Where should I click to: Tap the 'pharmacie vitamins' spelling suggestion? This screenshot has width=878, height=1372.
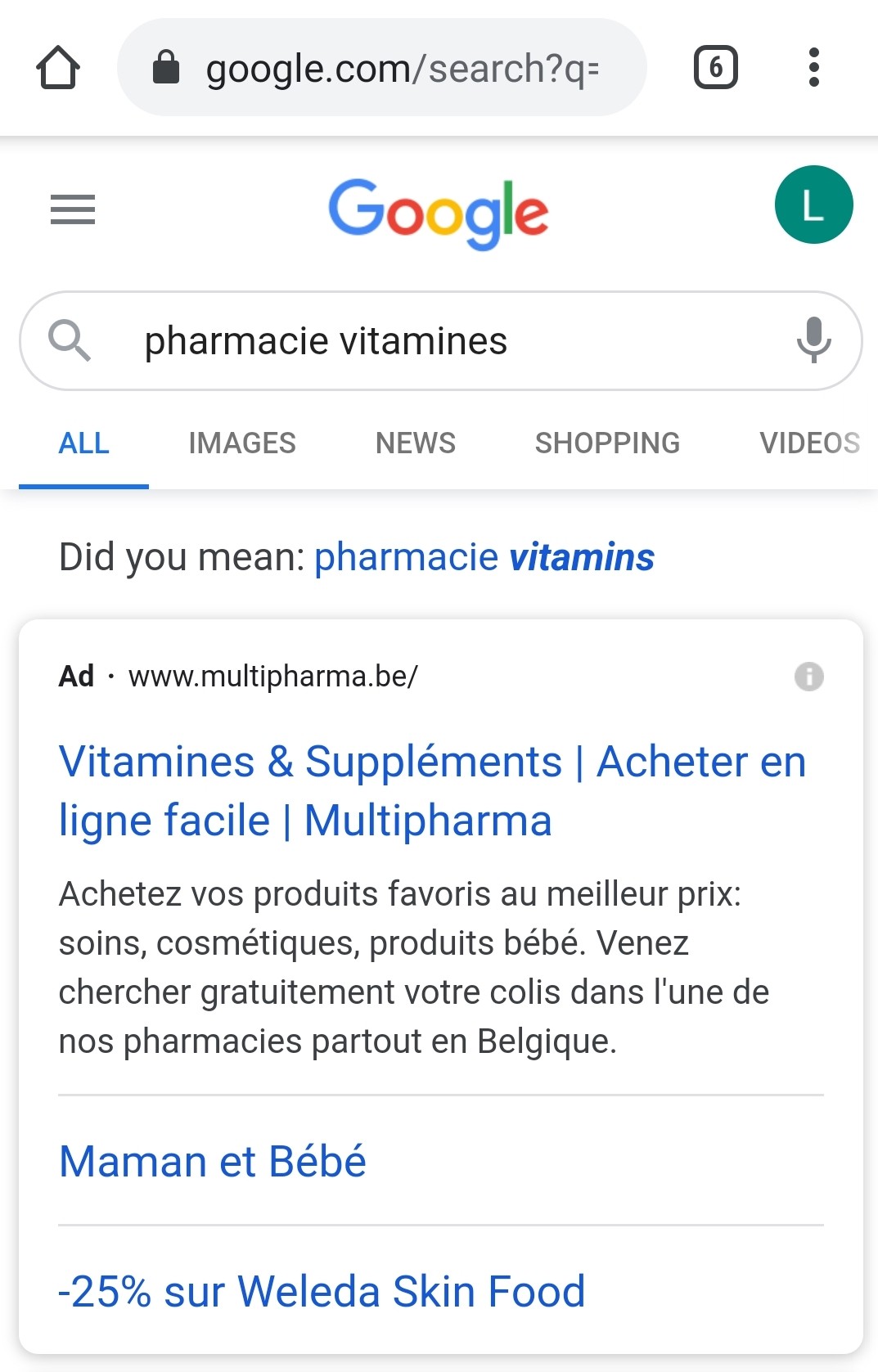click(x=484, y=557)
